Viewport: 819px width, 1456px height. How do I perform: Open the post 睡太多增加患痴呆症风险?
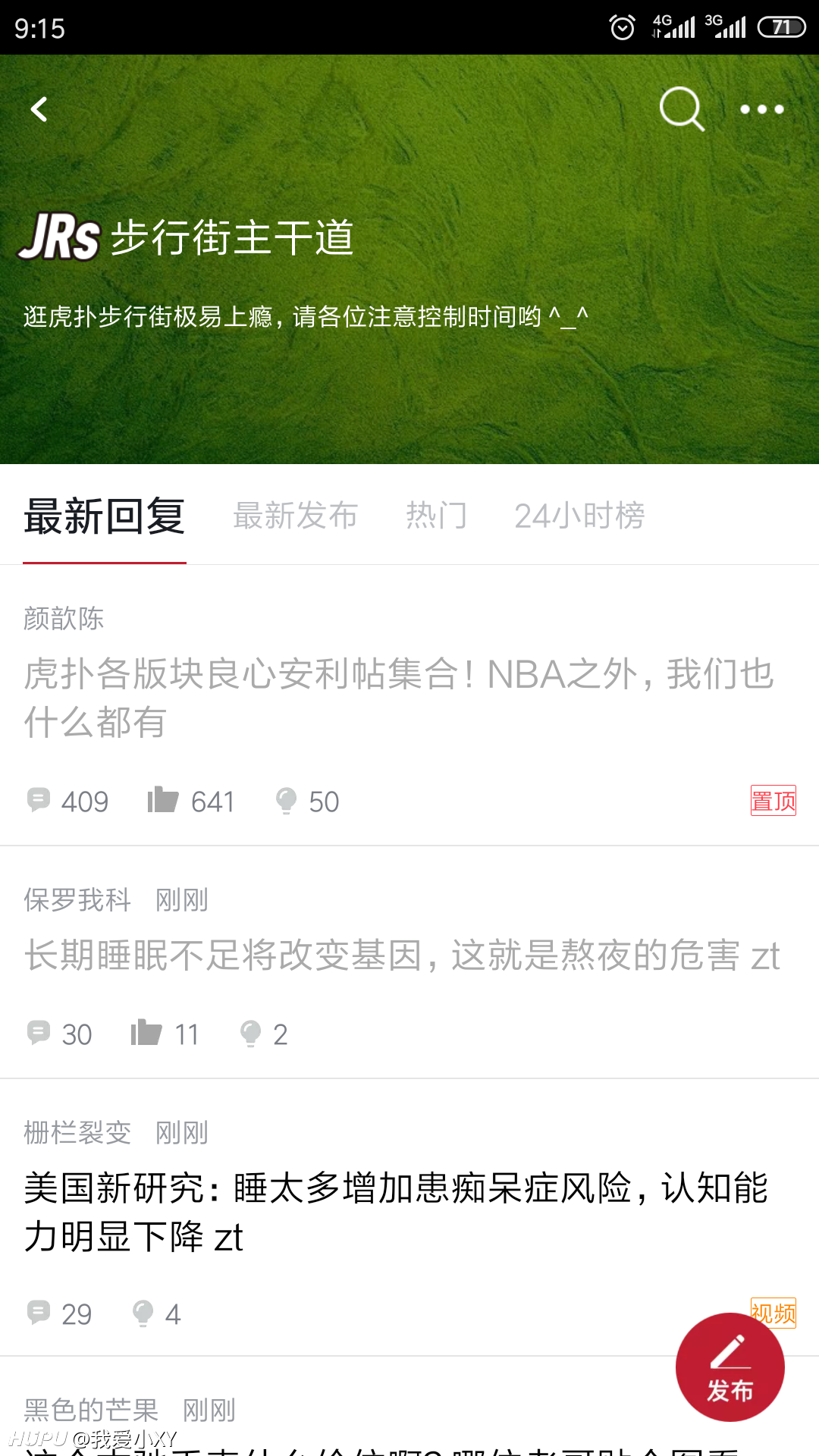coord(409,1218)
